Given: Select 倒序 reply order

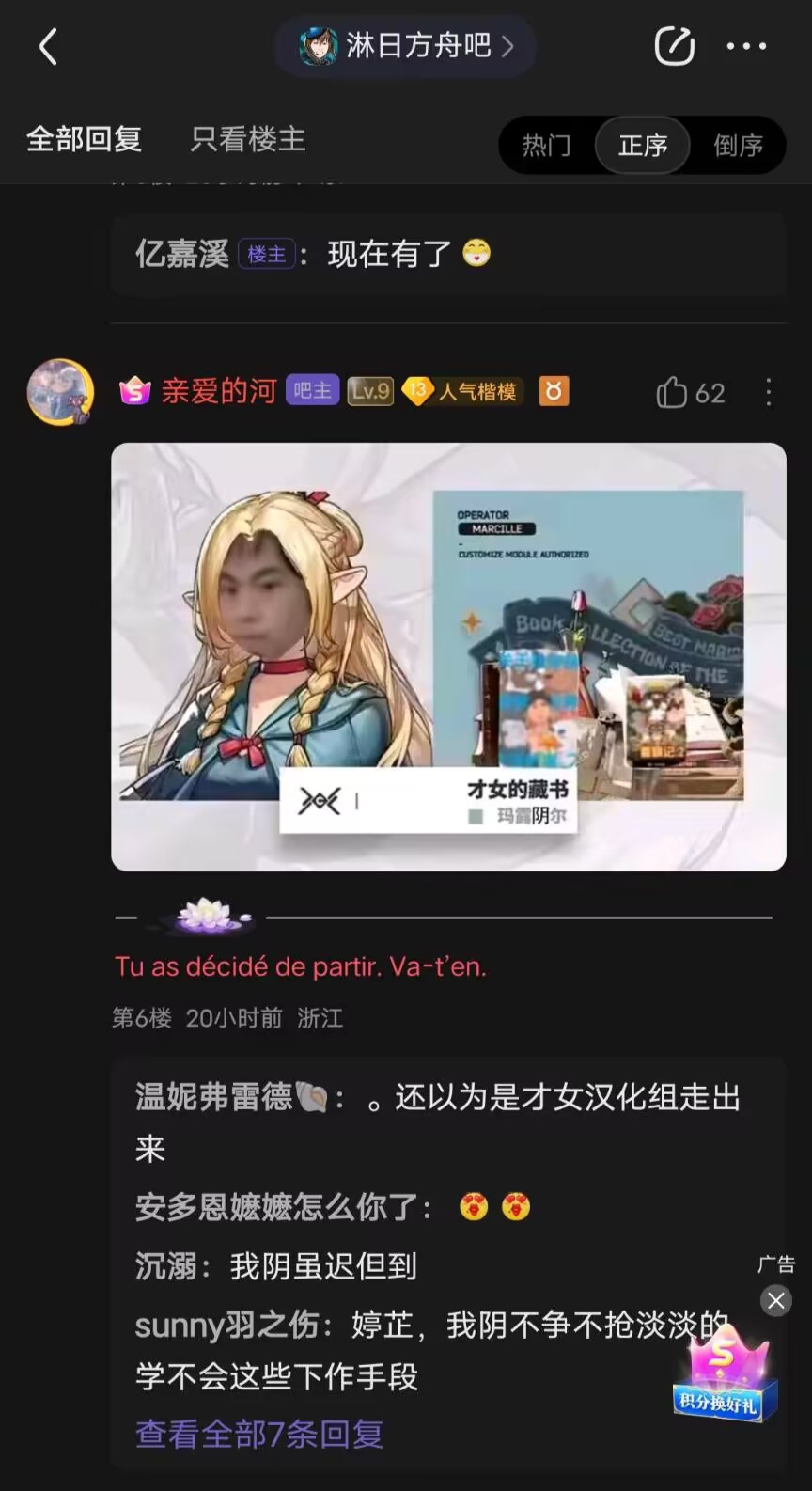Looking at the screenshot, I should click(x=738, y=145).
